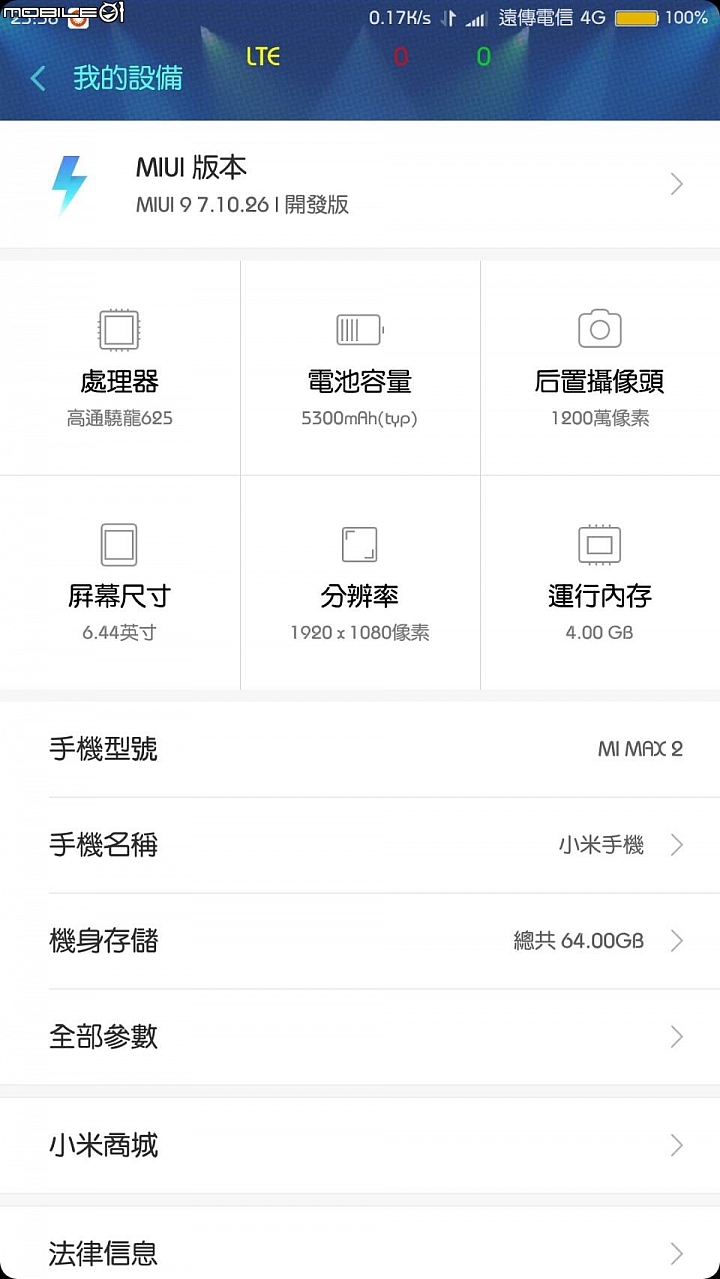View 全部參數

(360, 1037)
